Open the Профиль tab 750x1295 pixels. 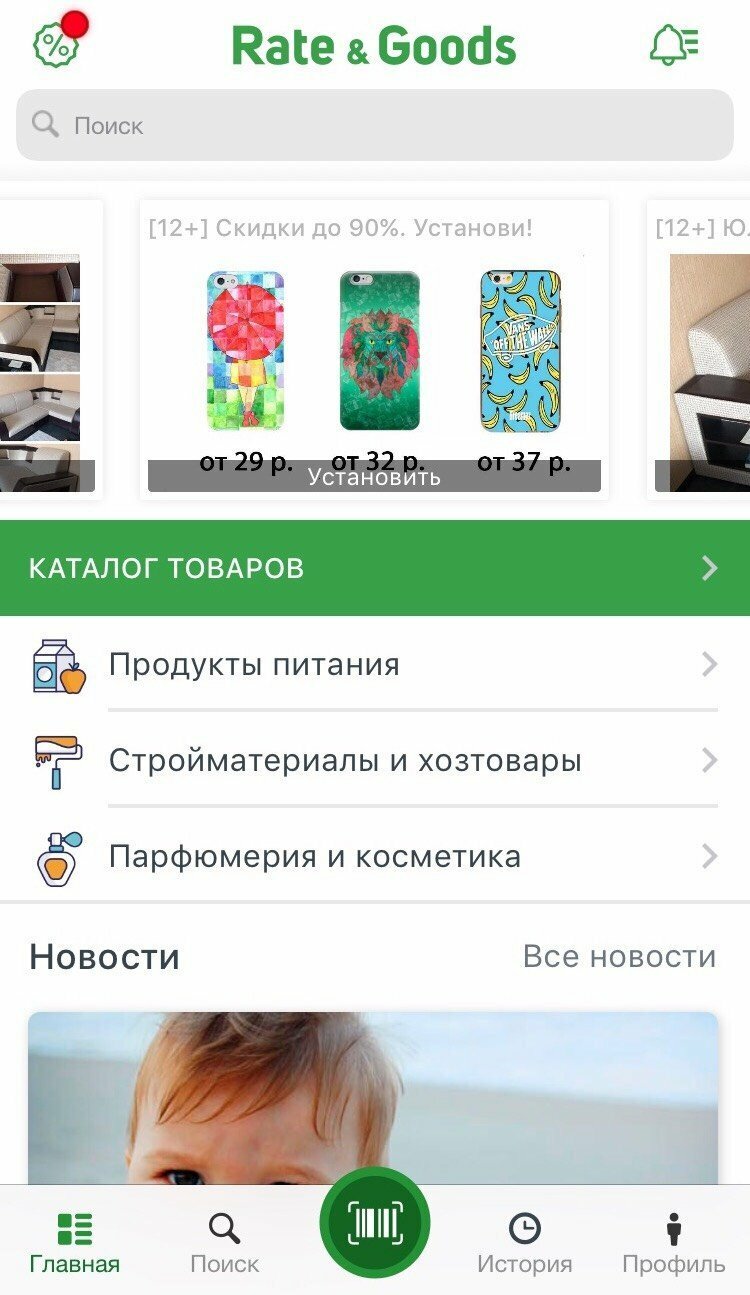click(x=673, y=1243)
